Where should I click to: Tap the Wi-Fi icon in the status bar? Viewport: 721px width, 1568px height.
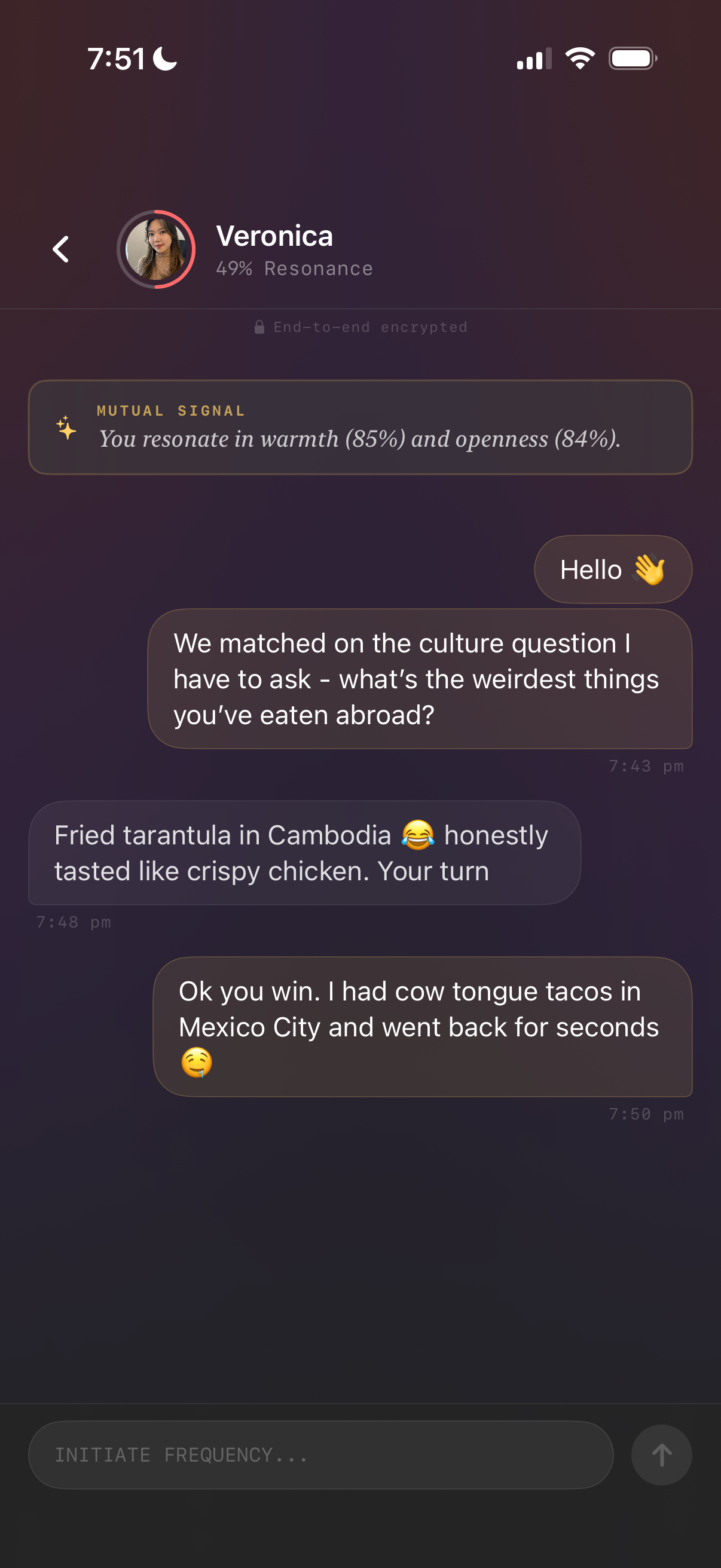coord(579,58)
